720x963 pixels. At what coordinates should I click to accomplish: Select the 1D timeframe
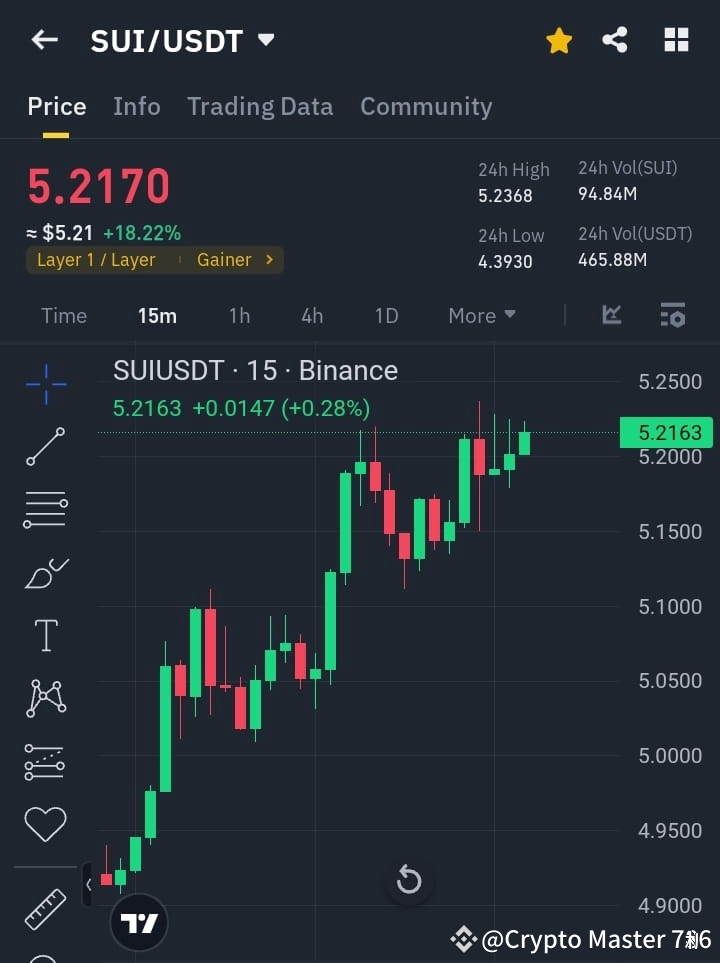pyautogui.click(x=386, y=315)
